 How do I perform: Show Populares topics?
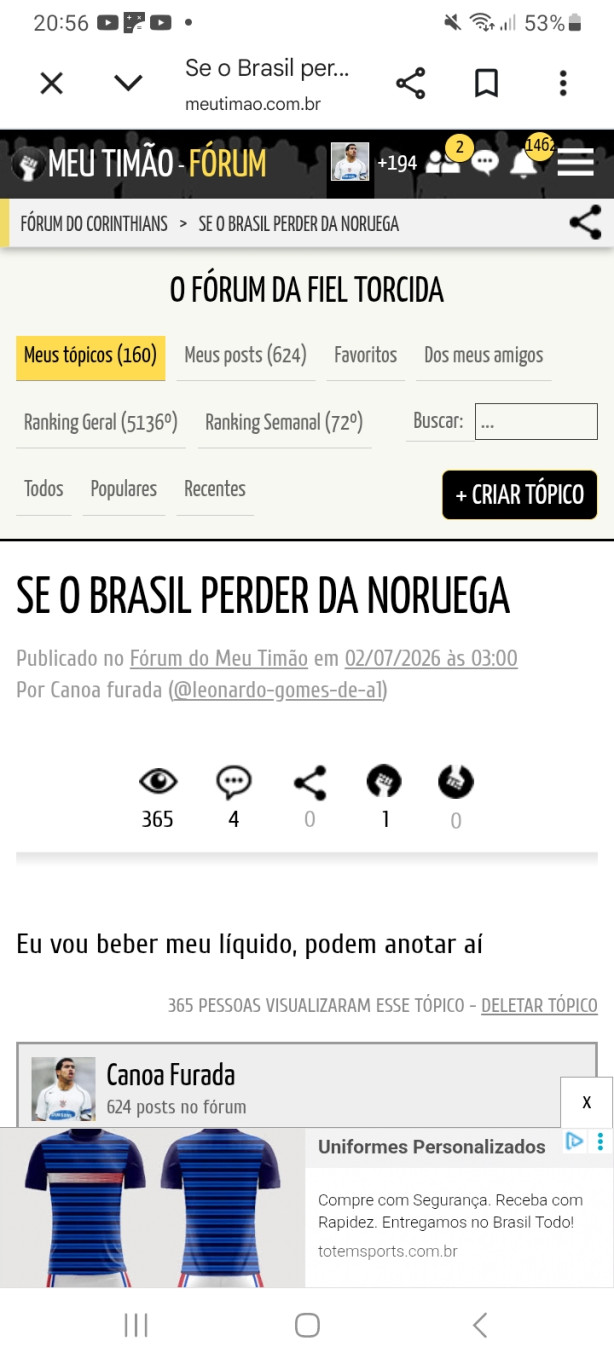tap(124, 490)
